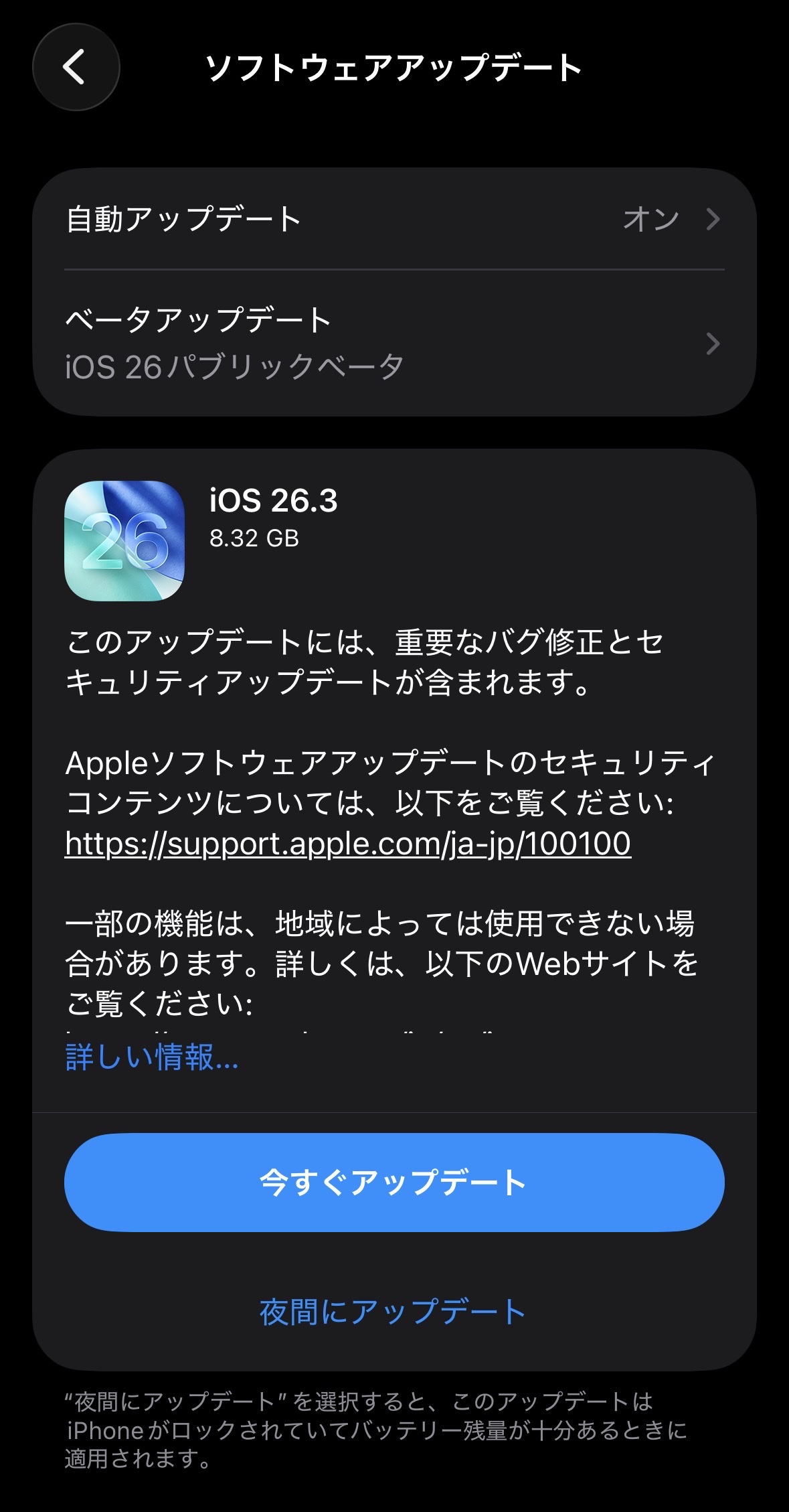This screenshot has height=1512, width=789.
Task: Open the support.apple.com security content link
Action: pyautogui.click(x=348, y=843)
